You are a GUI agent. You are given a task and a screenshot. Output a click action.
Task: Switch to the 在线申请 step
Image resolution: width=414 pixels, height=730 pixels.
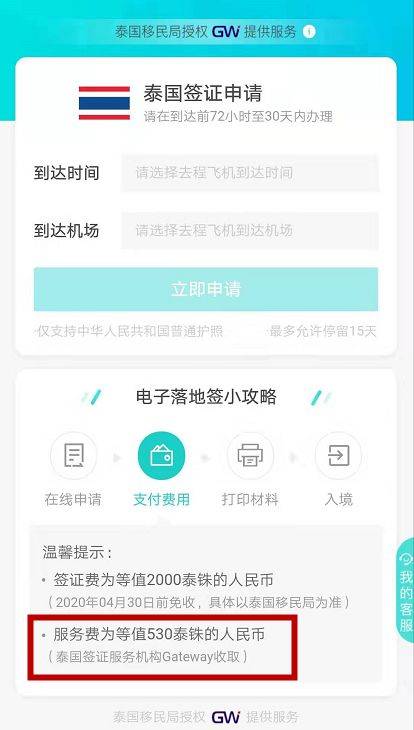click(73, 469)
